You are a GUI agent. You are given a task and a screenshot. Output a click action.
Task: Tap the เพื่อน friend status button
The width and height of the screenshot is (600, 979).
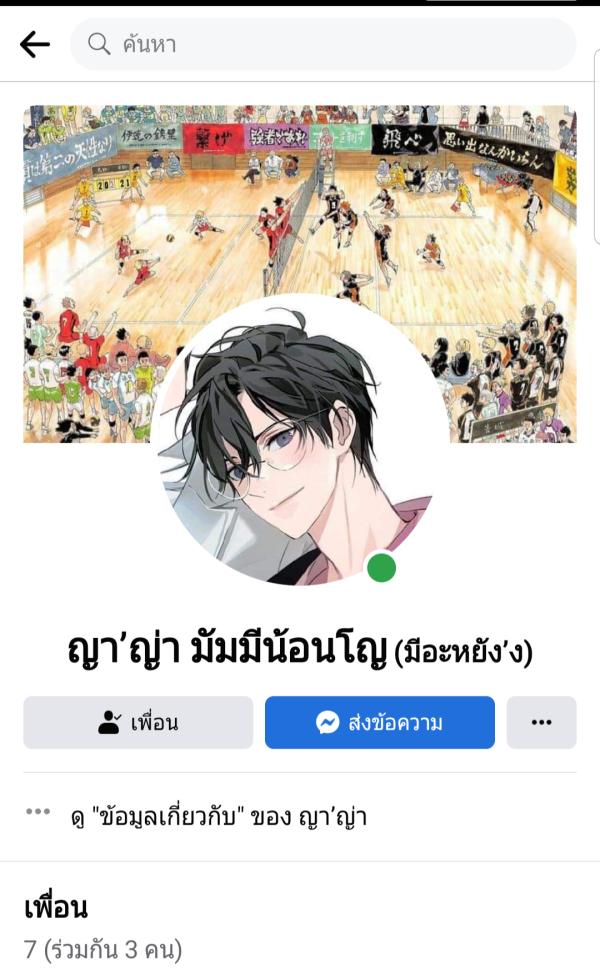[138, 722]
